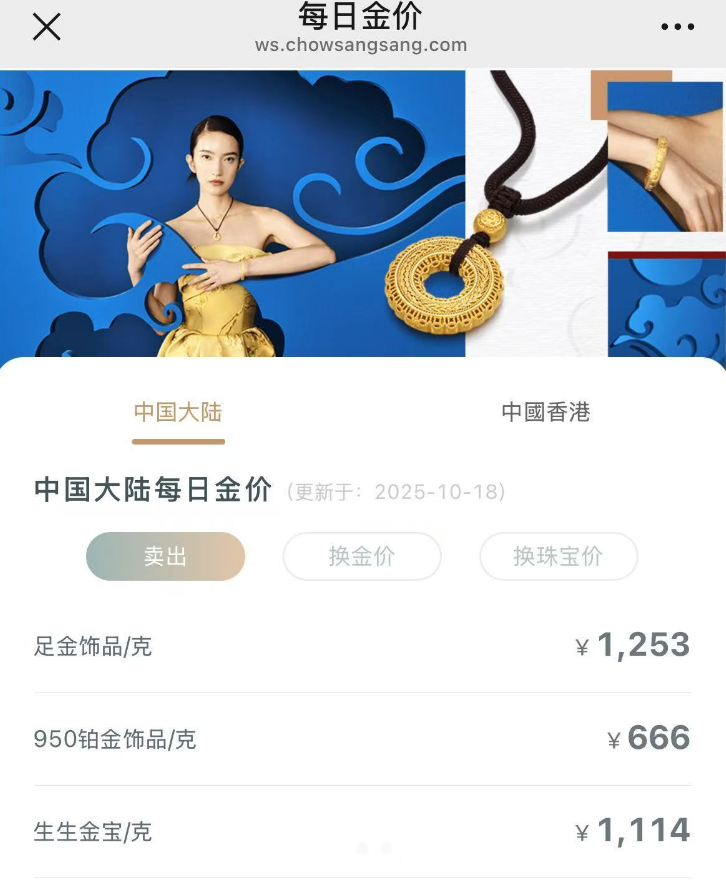Show 换珠宝价 prices
Image resolution: width=726 pixels, height=880 pixels.
(558, 557)
